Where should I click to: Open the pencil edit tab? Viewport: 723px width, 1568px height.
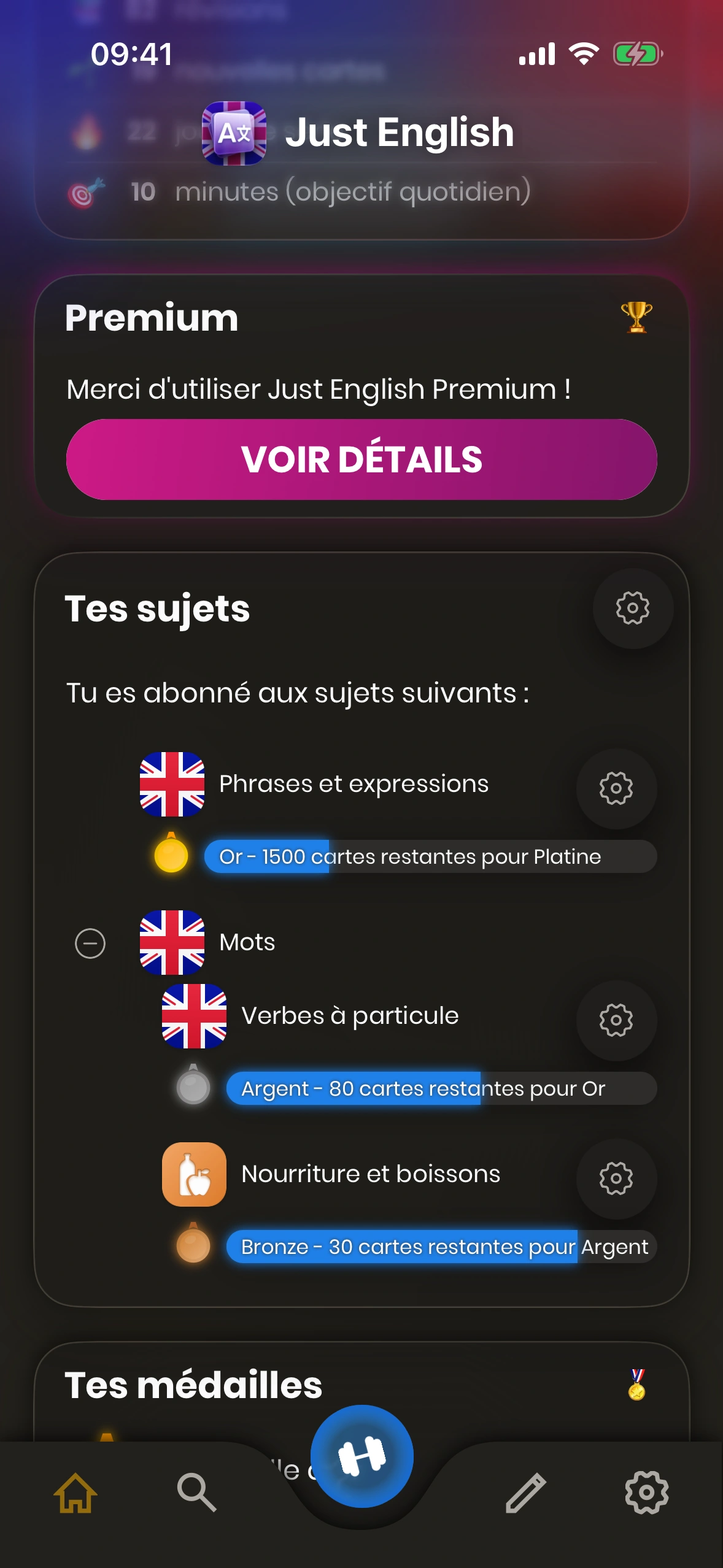pyautogui.click(x=525, y=1493)
